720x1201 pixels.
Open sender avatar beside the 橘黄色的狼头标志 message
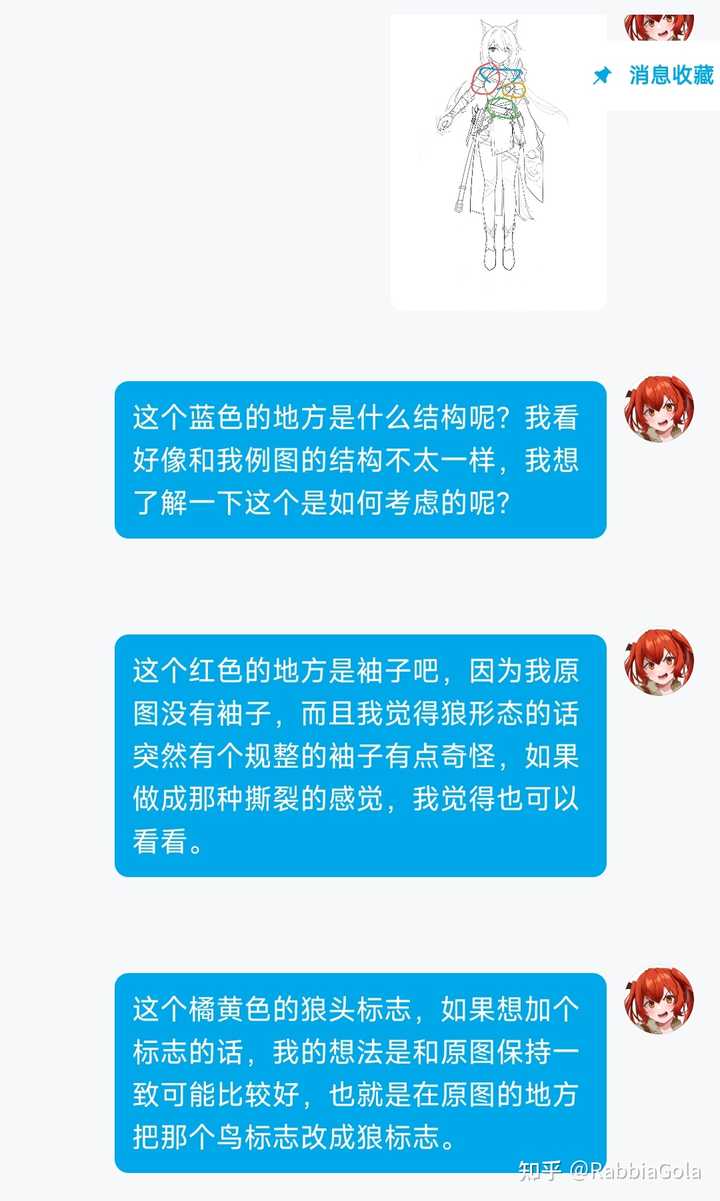[x=659, y=1000]
